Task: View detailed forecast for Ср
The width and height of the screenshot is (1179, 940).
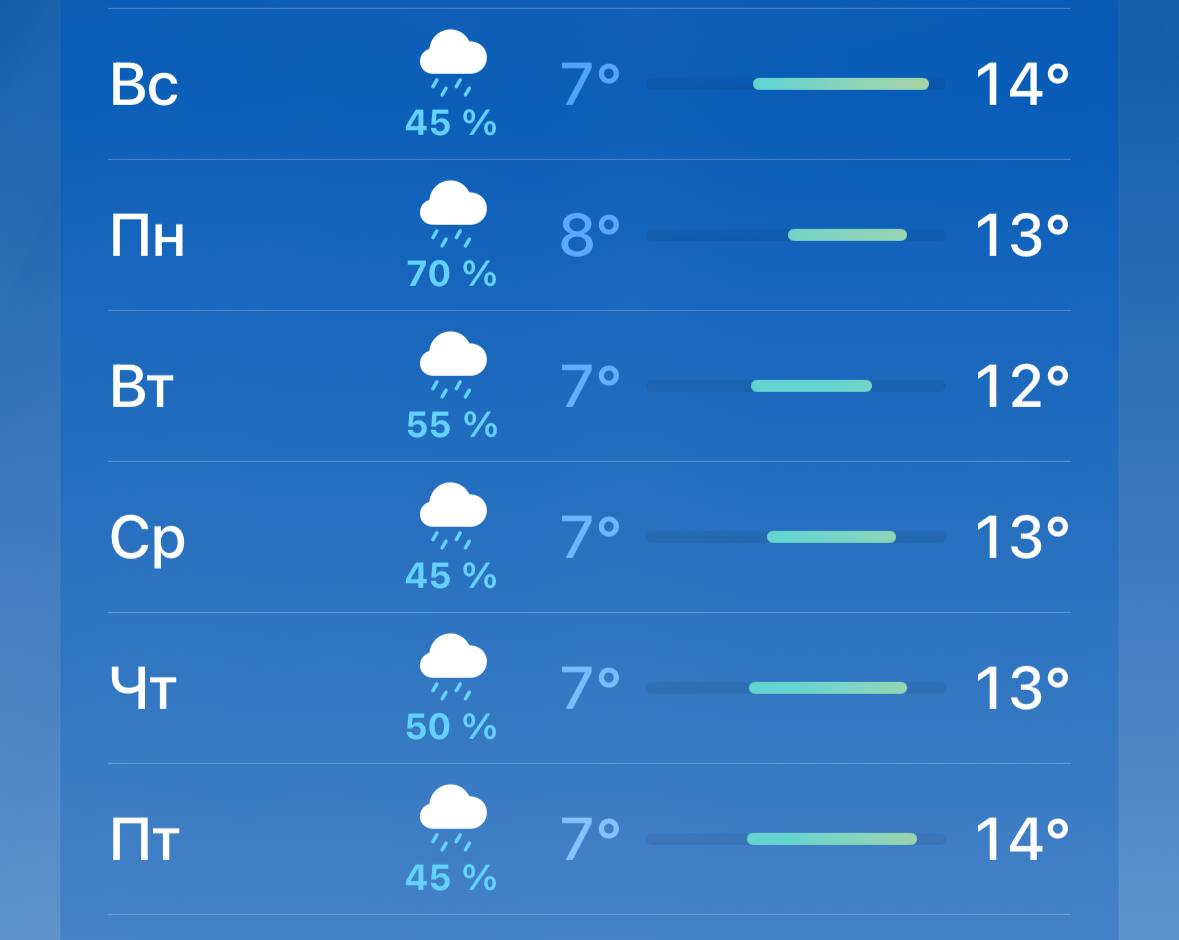Action: tap(588, 537)
